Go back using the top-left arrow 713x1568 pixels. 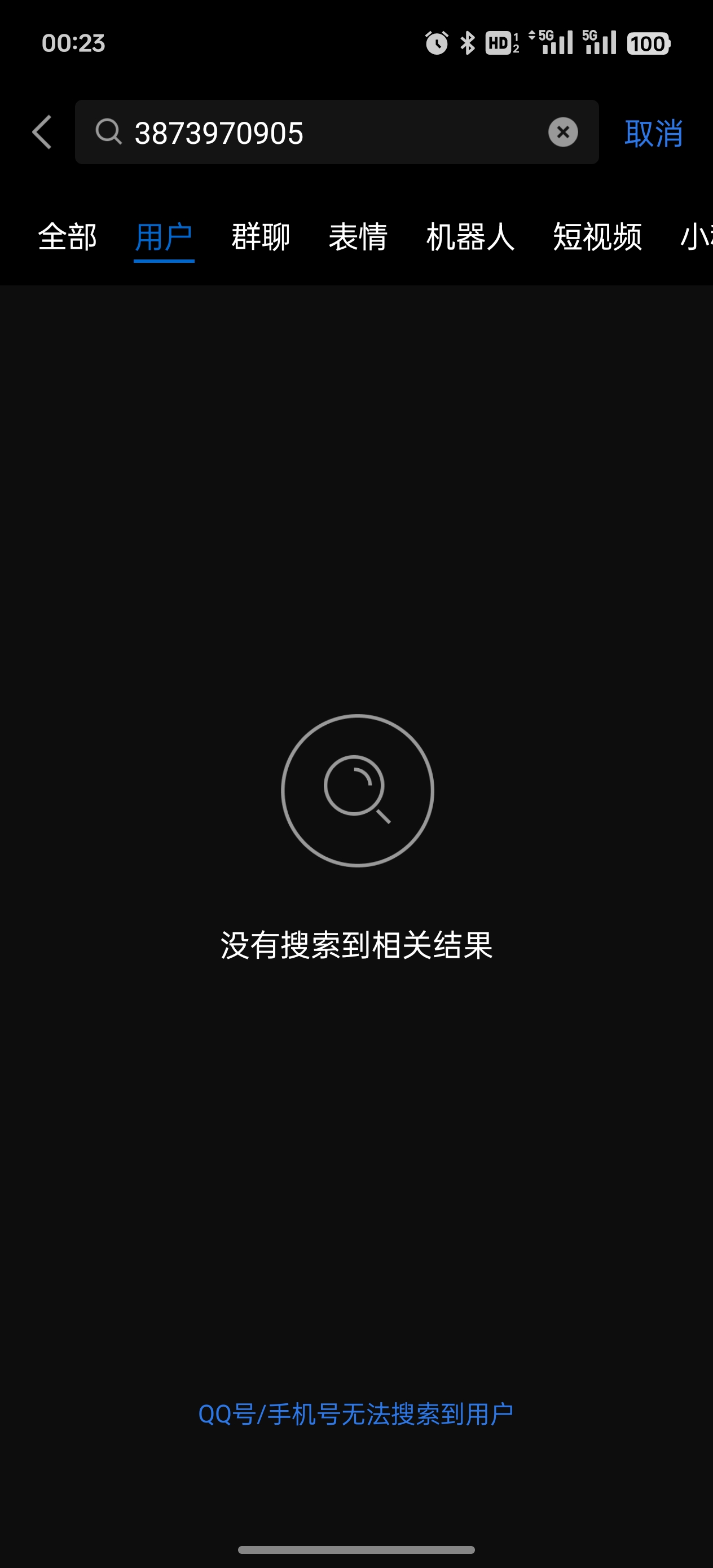click(x=42, y=132)
